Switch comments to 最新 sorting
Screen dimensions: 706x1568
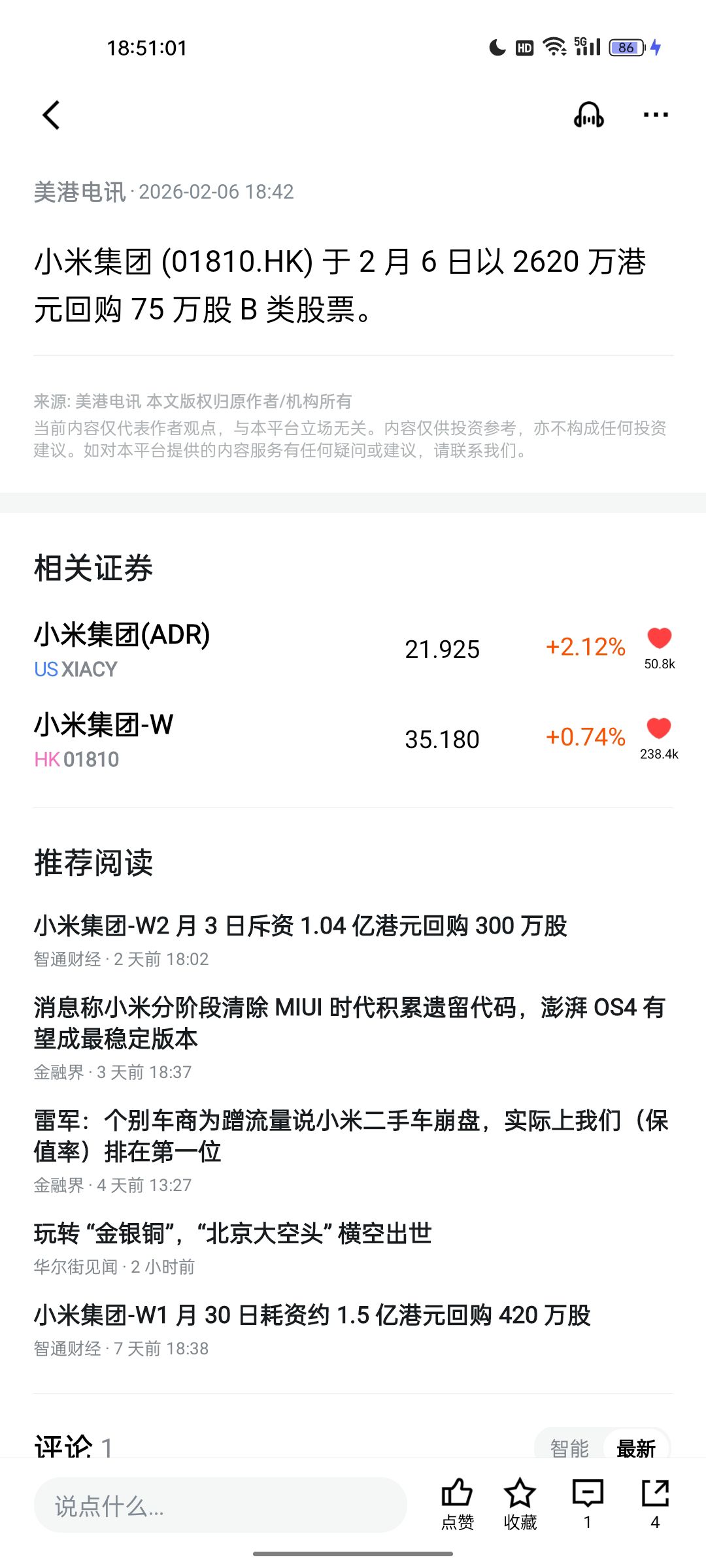coord(635,1448)
